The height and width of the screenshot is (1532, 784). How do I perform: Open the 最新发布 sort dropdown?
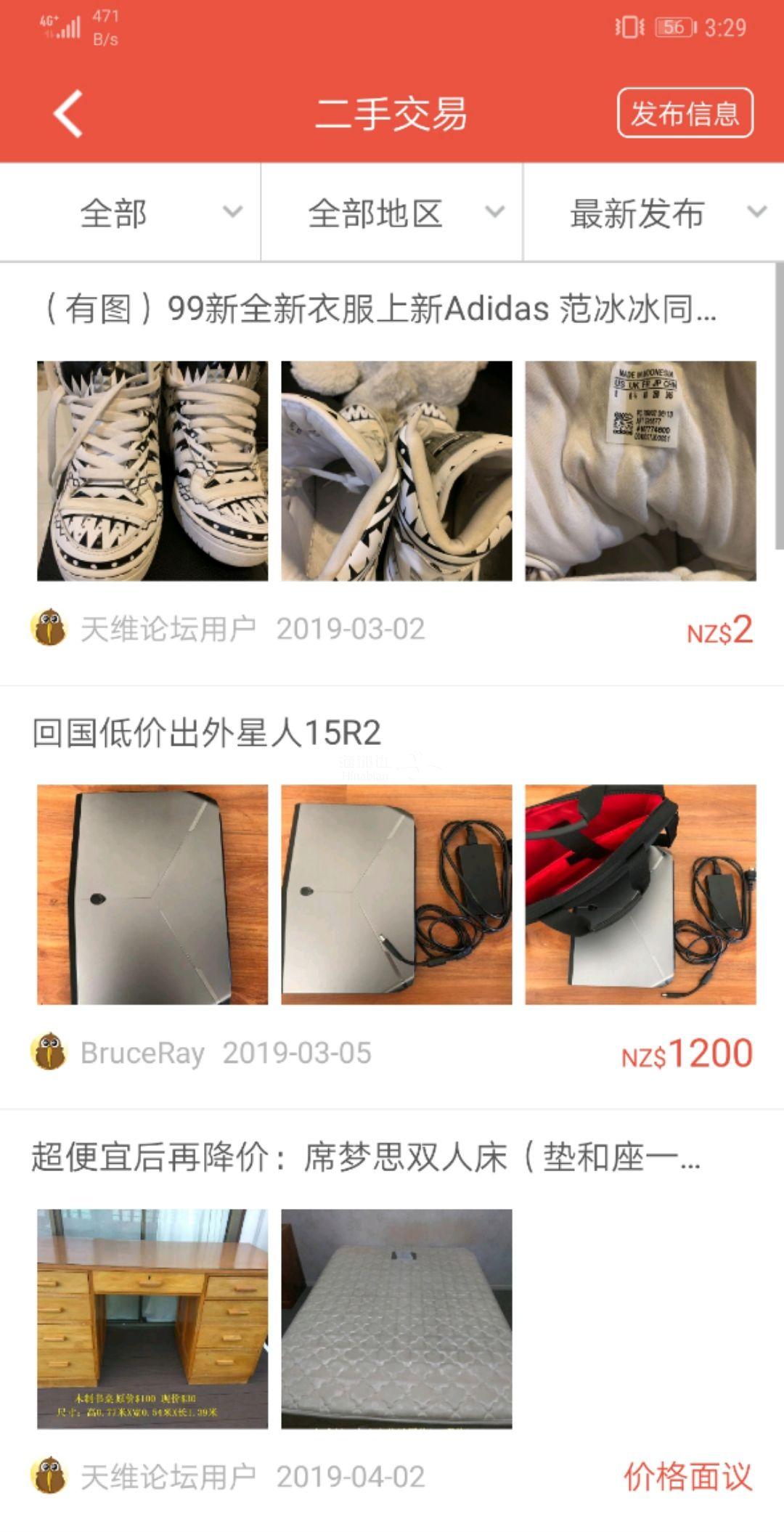tap(653, 213)
